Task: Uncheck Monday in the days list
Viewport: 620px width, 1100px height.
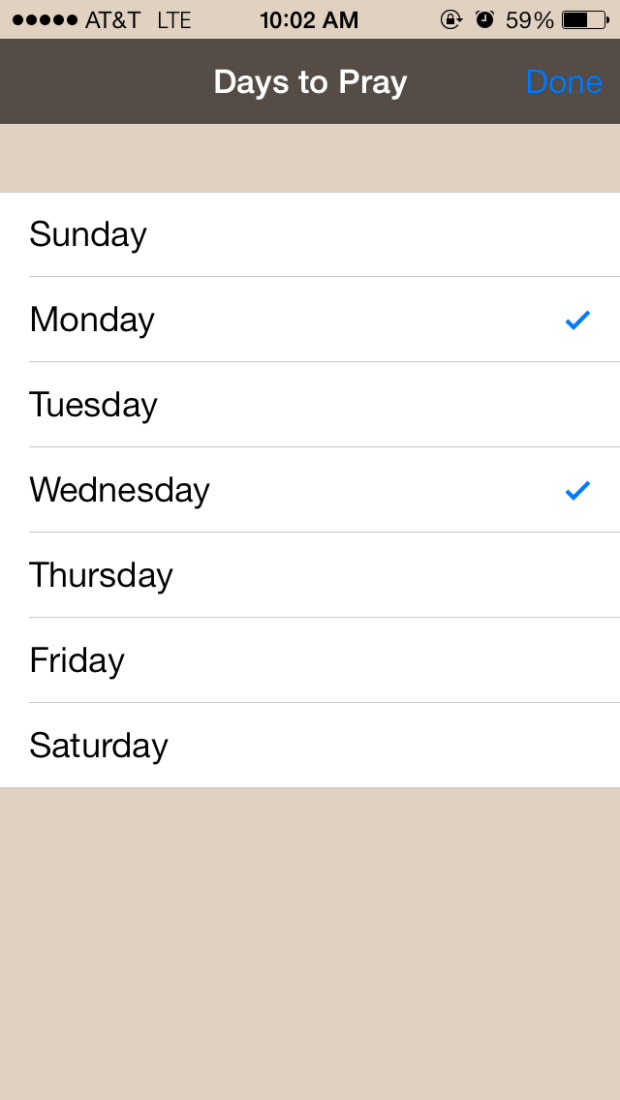Action: [x=310, y=319]
